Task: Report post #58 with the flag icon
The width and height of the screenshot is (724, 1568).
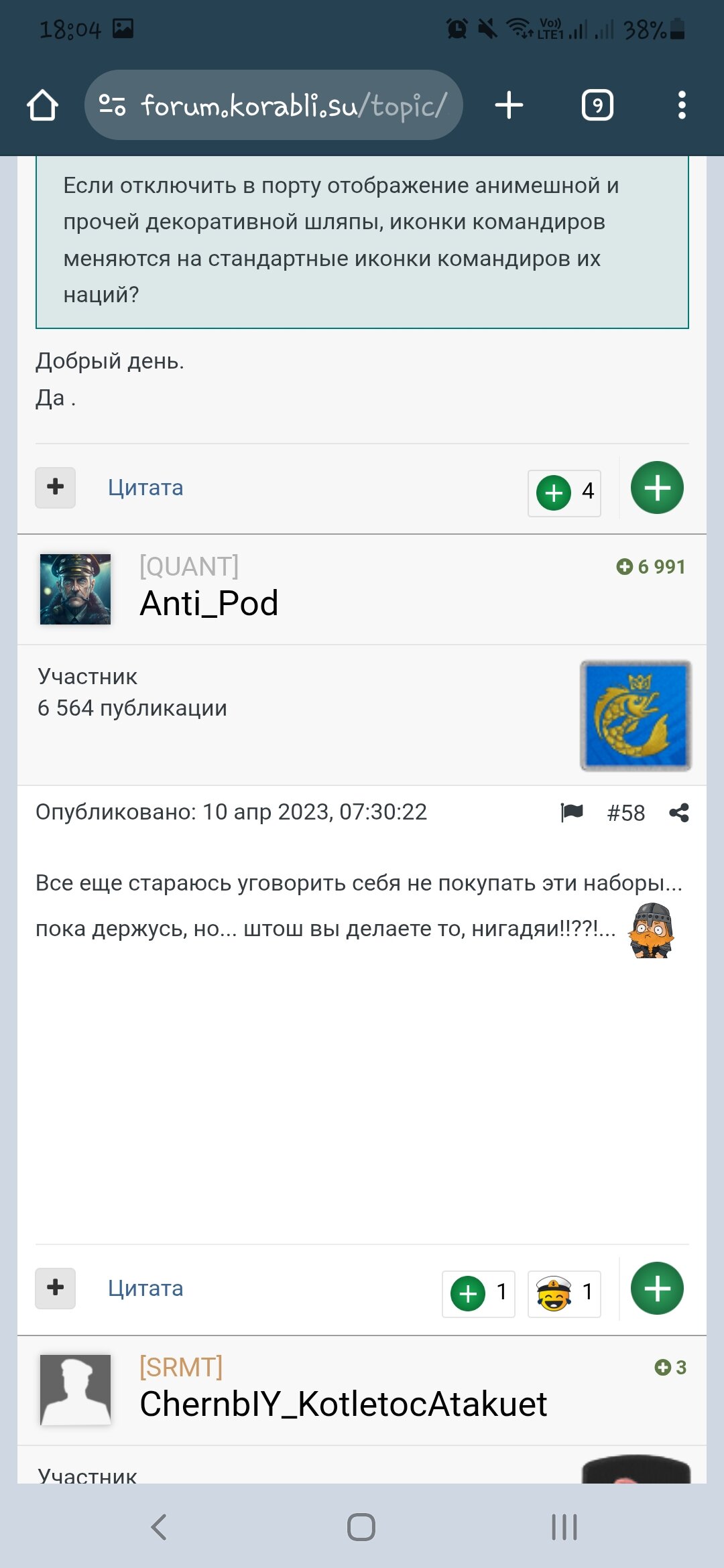Action: point(572,813)
